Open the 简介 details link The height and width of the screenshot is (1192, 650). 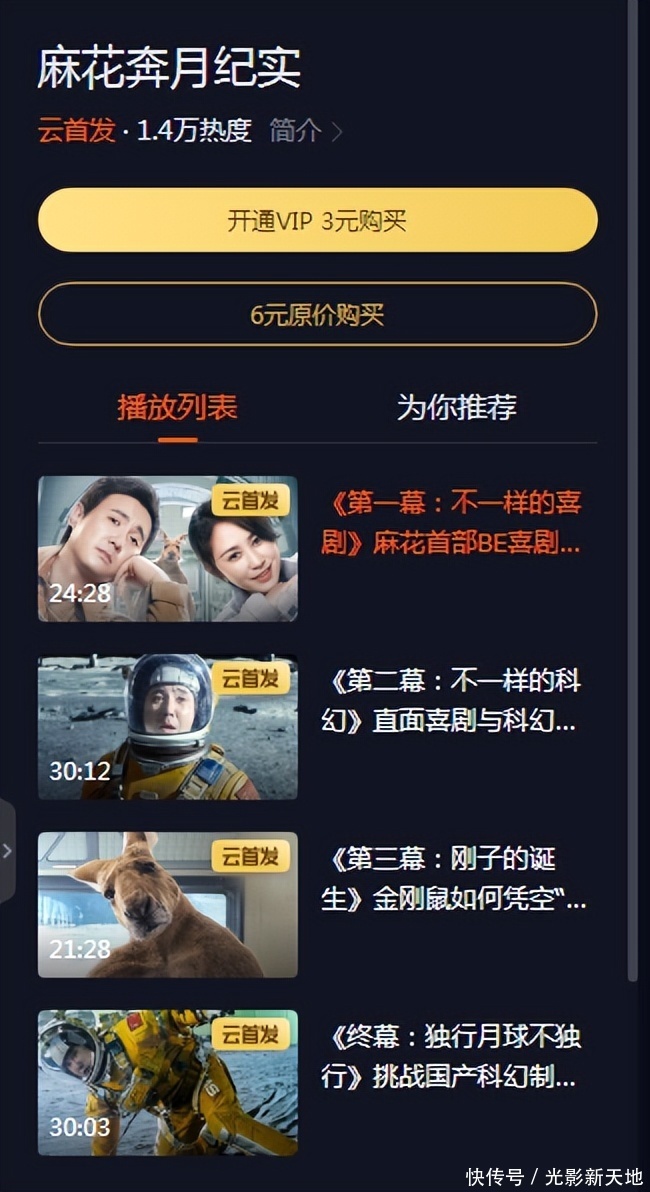coord(306,132)
